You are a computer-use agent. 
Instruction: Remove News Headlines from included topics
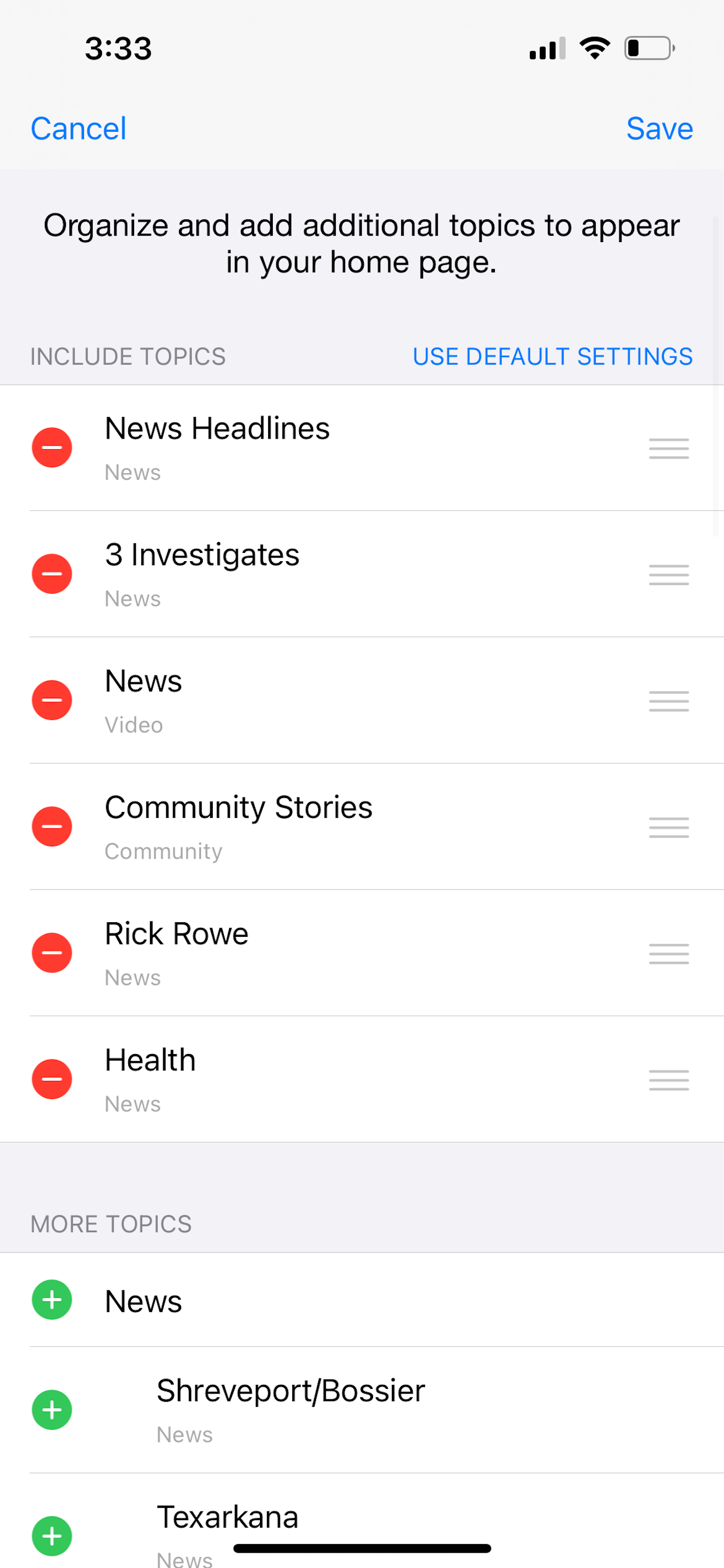pos(52,447)
